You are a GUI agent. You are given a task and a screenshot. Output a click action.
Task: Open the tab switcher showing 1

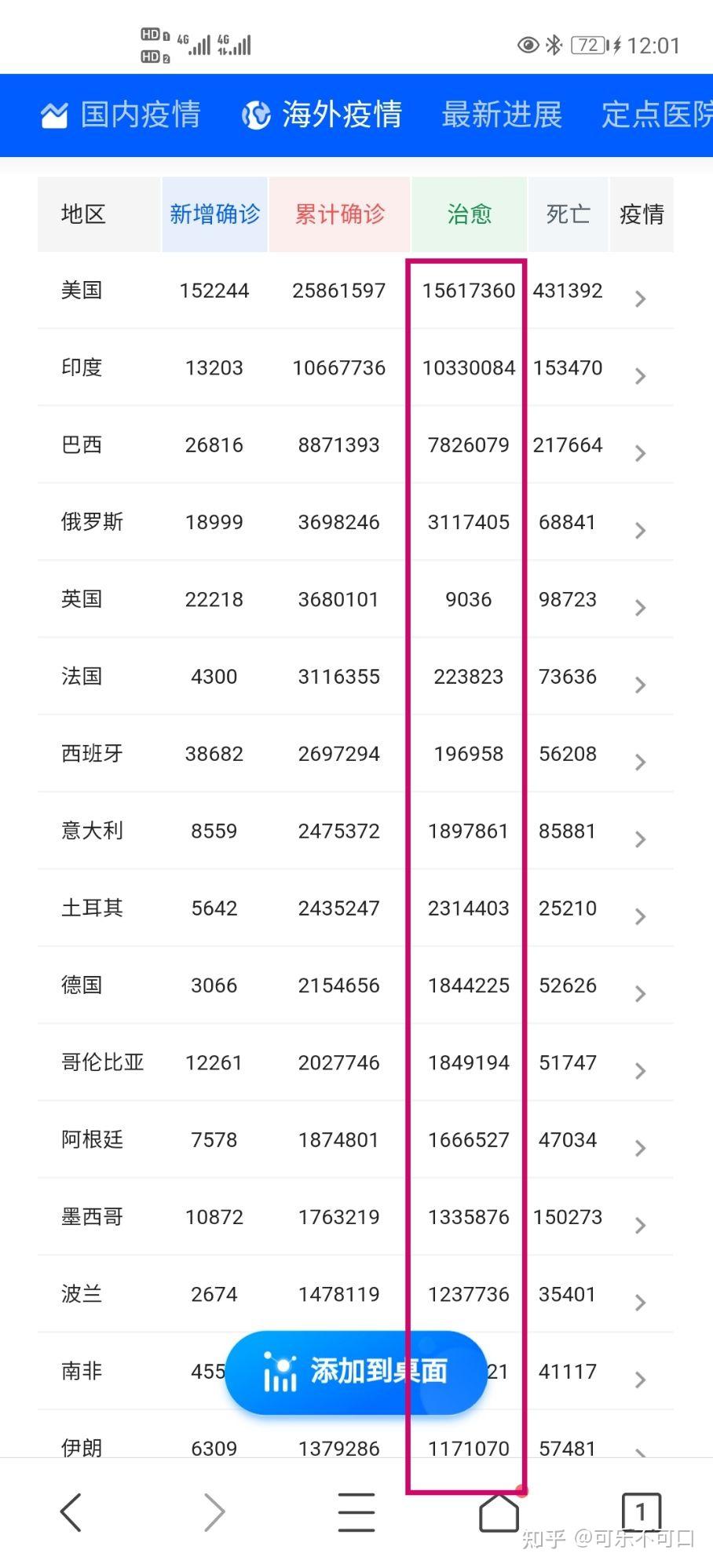pyautogui.click(x=642, y=1510)
